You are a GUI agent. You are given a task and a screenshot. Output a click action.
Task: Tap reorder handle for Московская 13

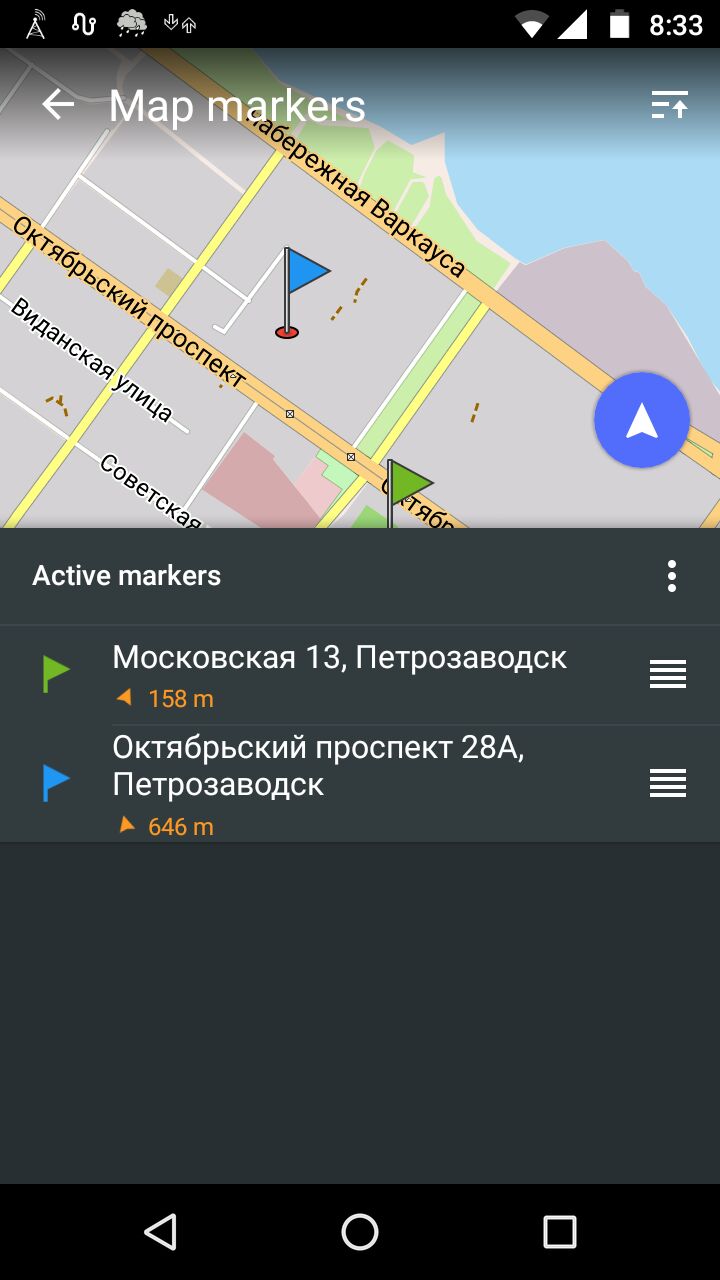tap(668, 675)
